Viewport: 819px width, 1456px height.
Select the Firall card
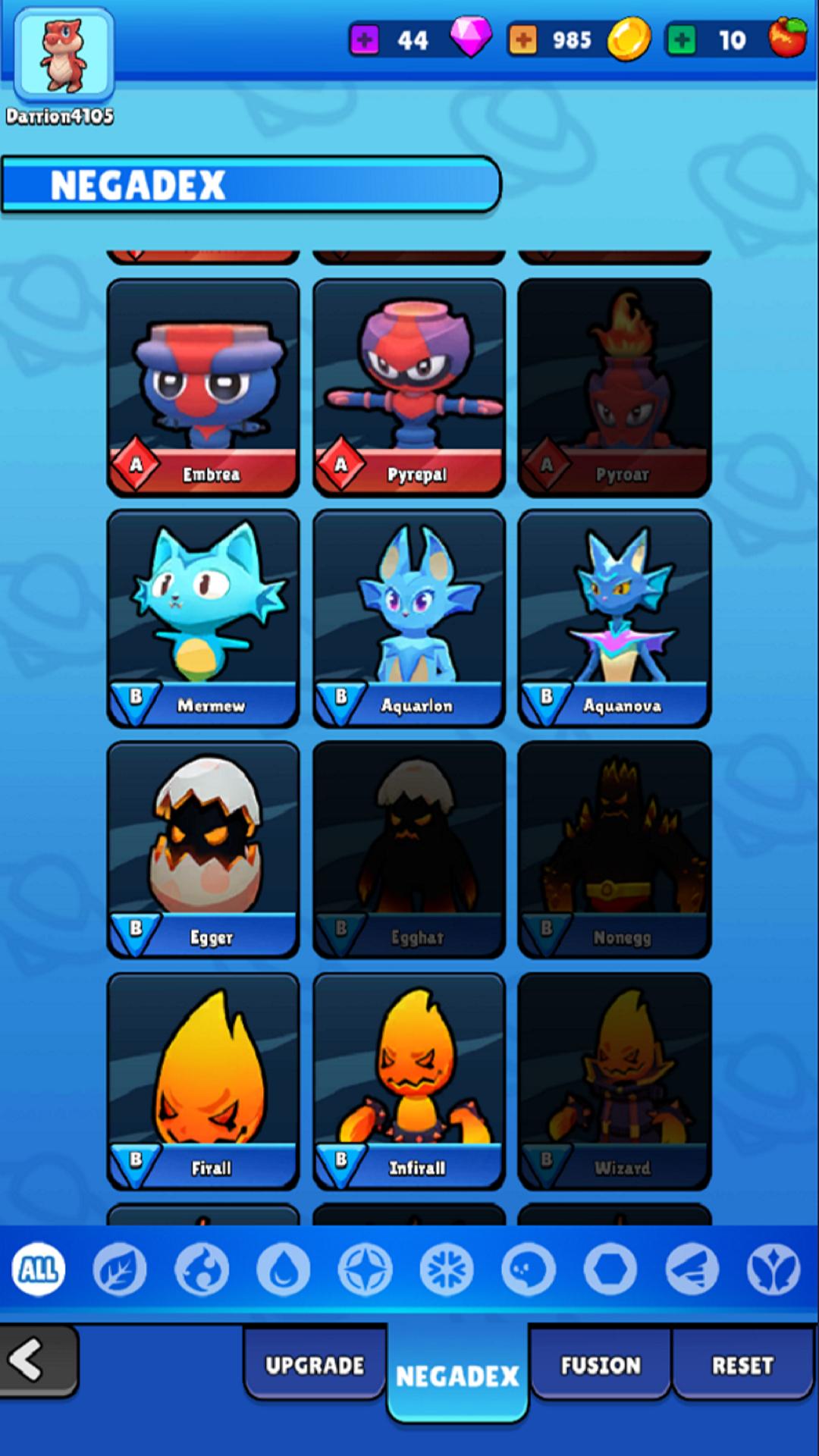point(202,1081)
